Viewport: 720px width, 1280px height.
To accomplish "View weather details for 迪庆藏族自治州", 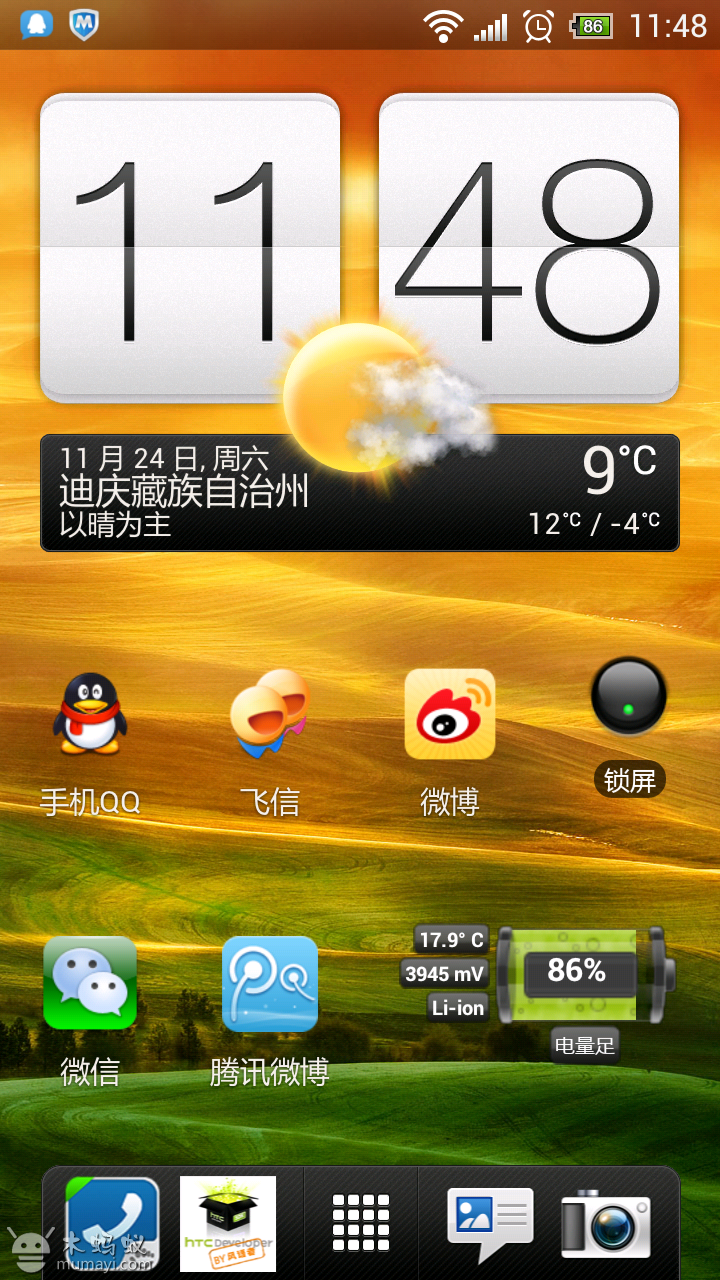I will tap(360, 493).
